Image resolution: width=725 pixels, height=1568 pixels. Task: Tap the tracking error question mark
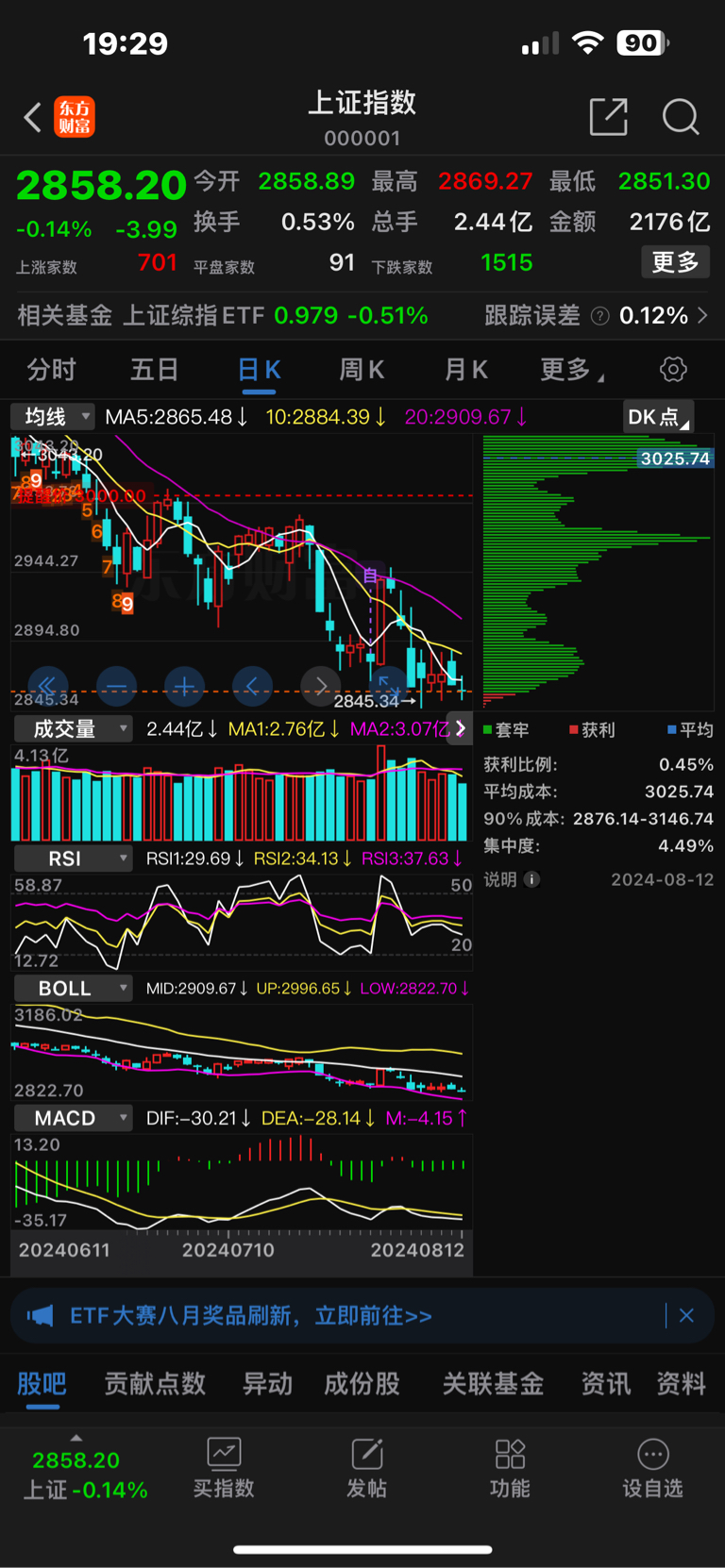[601, 315]
